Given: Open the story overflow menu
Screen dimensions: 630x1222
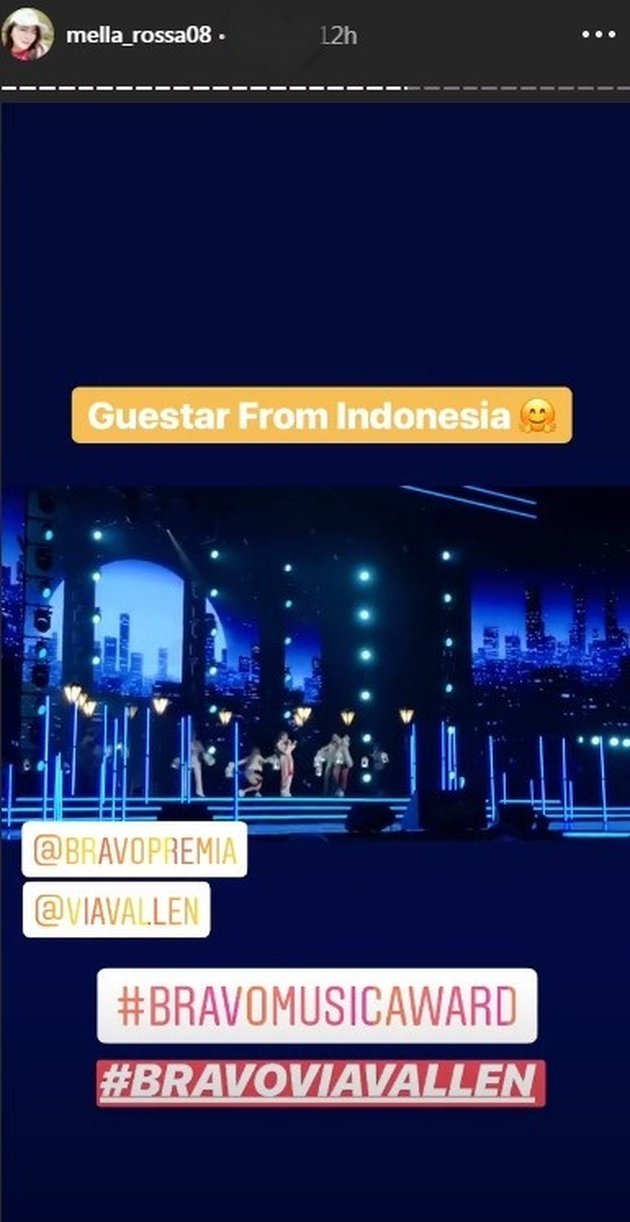Looking at the screenshot, I should (x=598, y=35).
